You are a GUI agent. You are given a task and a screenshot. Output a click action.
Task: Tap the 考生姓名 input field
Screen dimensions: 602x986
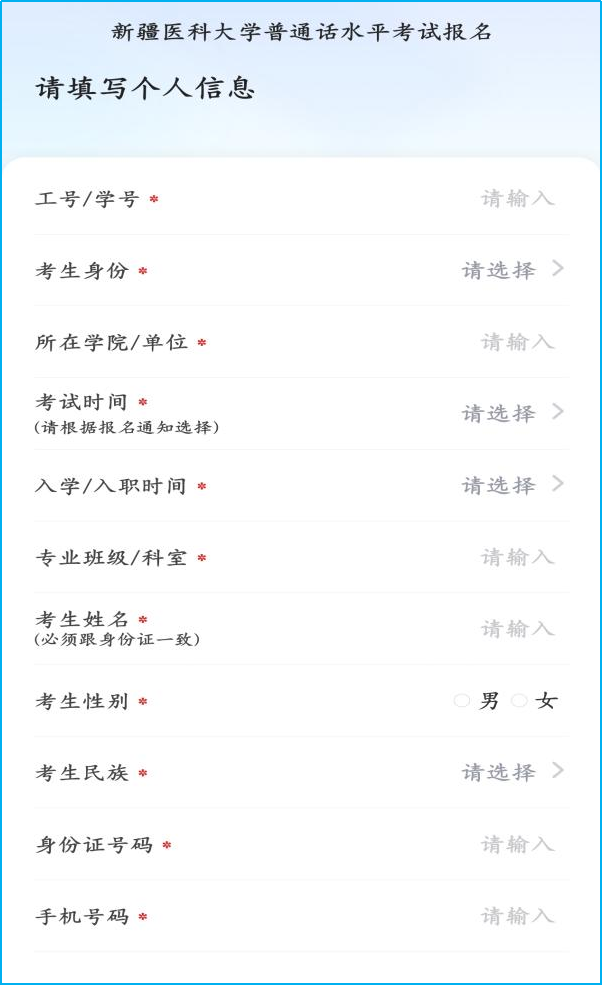(x=517, y=629)
